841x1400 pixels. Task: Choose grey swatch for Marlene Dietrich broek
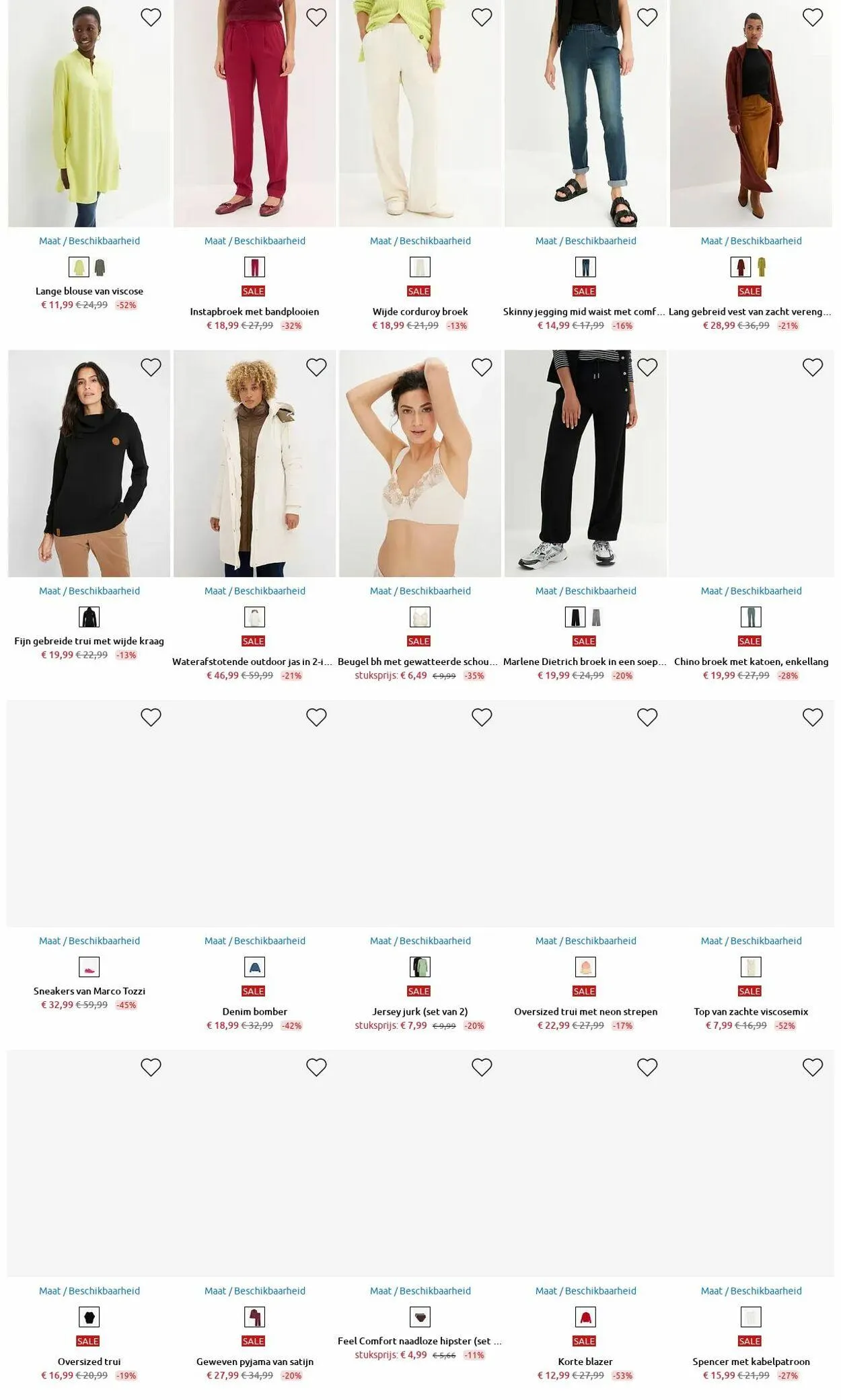596,617
